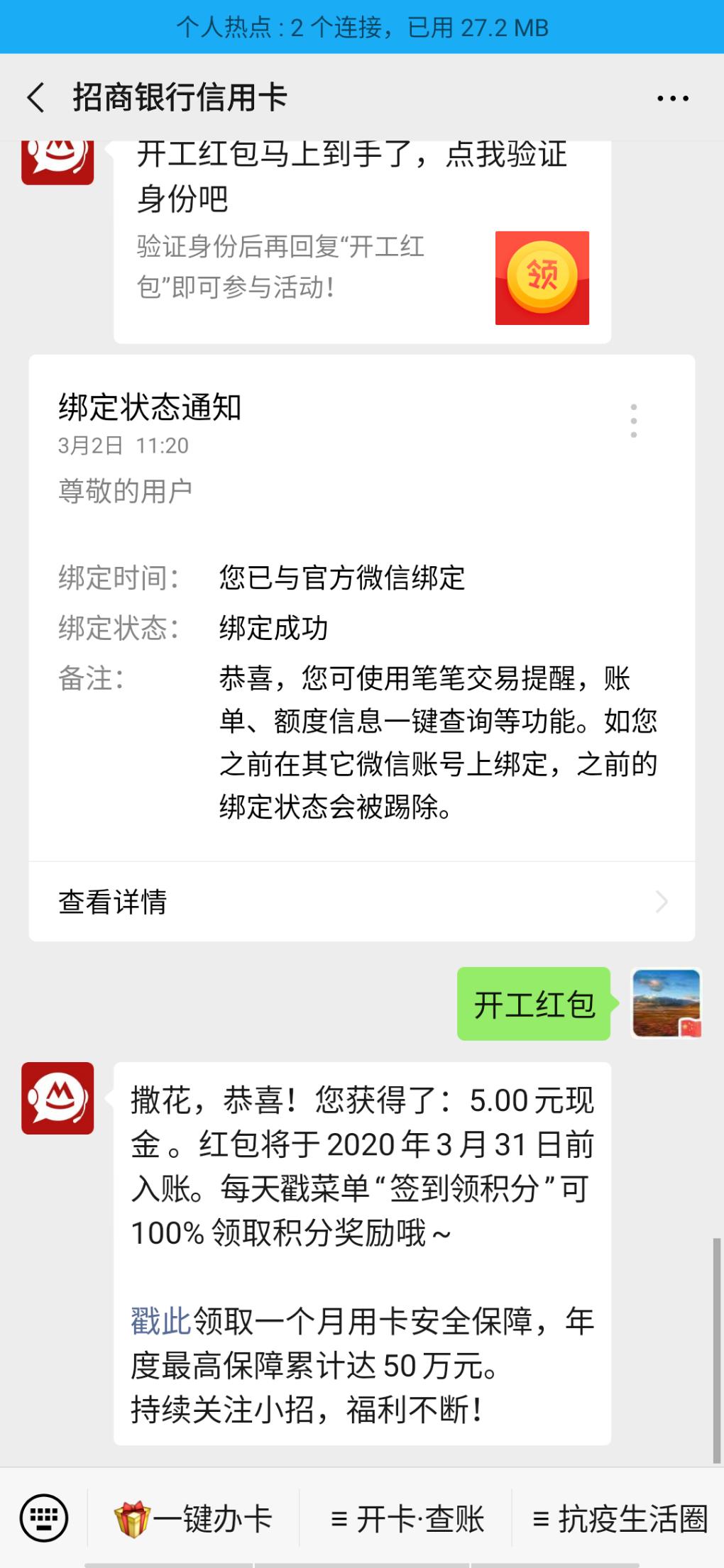Open the 一键办卡 menu
The image size is (724, 1568).
193,1519
